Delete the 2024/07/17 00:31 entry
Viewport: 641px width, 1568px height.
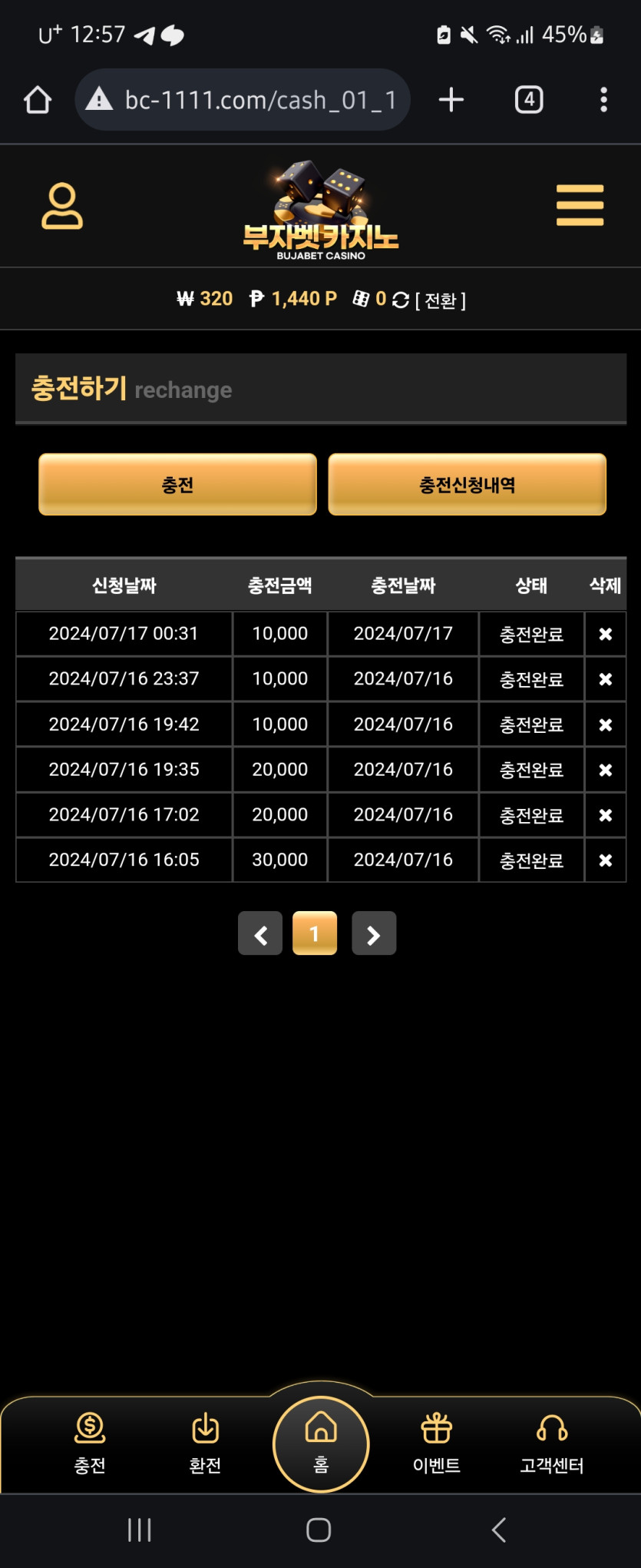coord(605,634)
